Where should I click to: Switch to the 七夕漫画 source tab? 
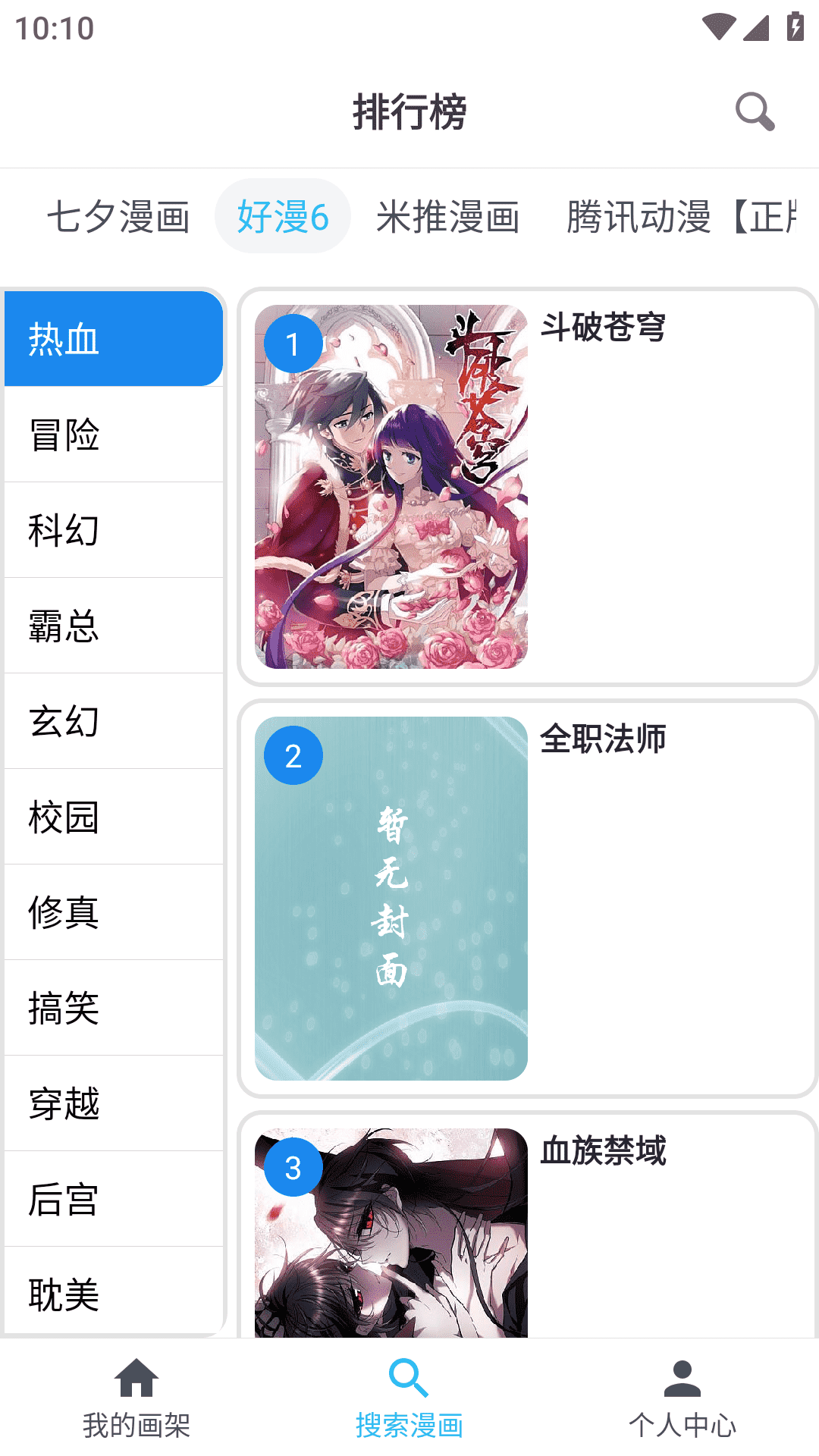(118, 217)
